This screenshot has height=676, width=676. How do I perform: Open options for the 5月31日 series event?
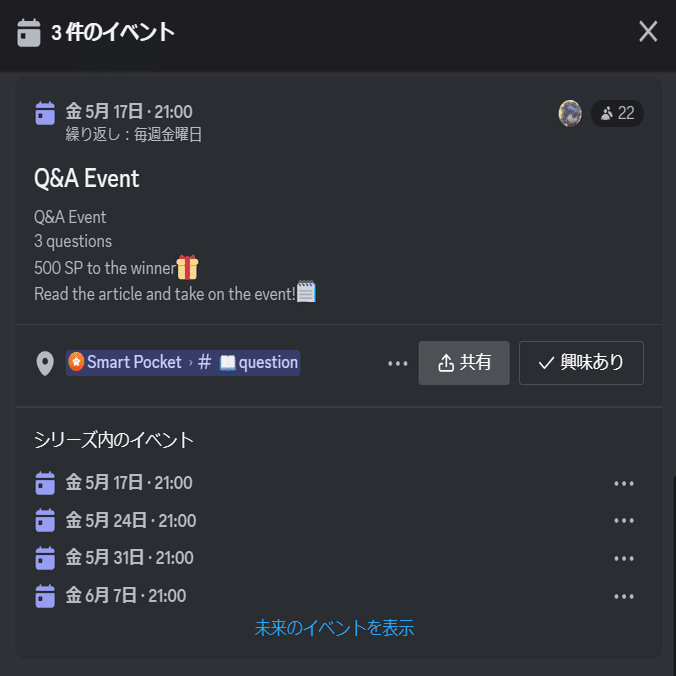coord(624,559)
